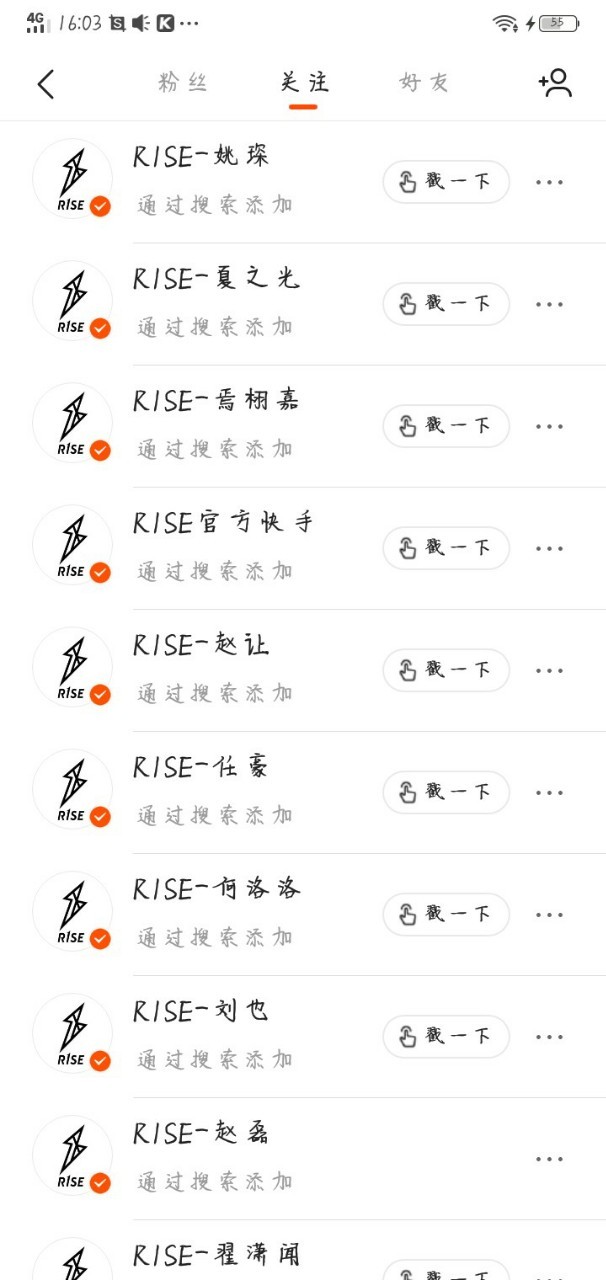The image size is (606, 1280).
Task: Open more options for RISE-夏之光
Action: pos(550,304)
